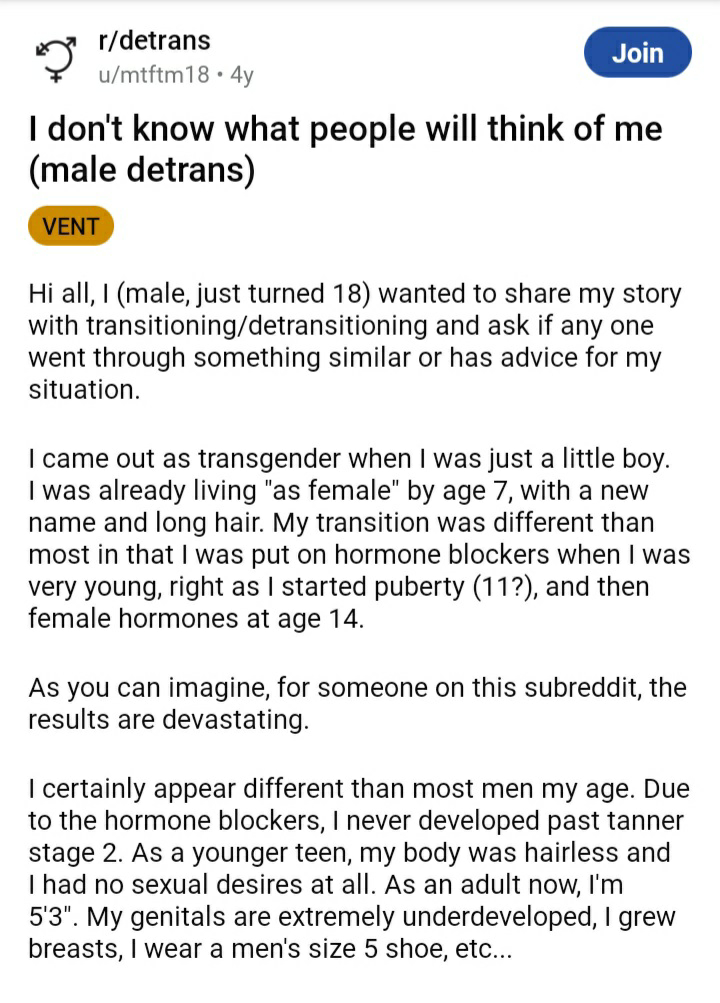Join the r/detrans community
The image size is (720, 1003).
point(638,52)
